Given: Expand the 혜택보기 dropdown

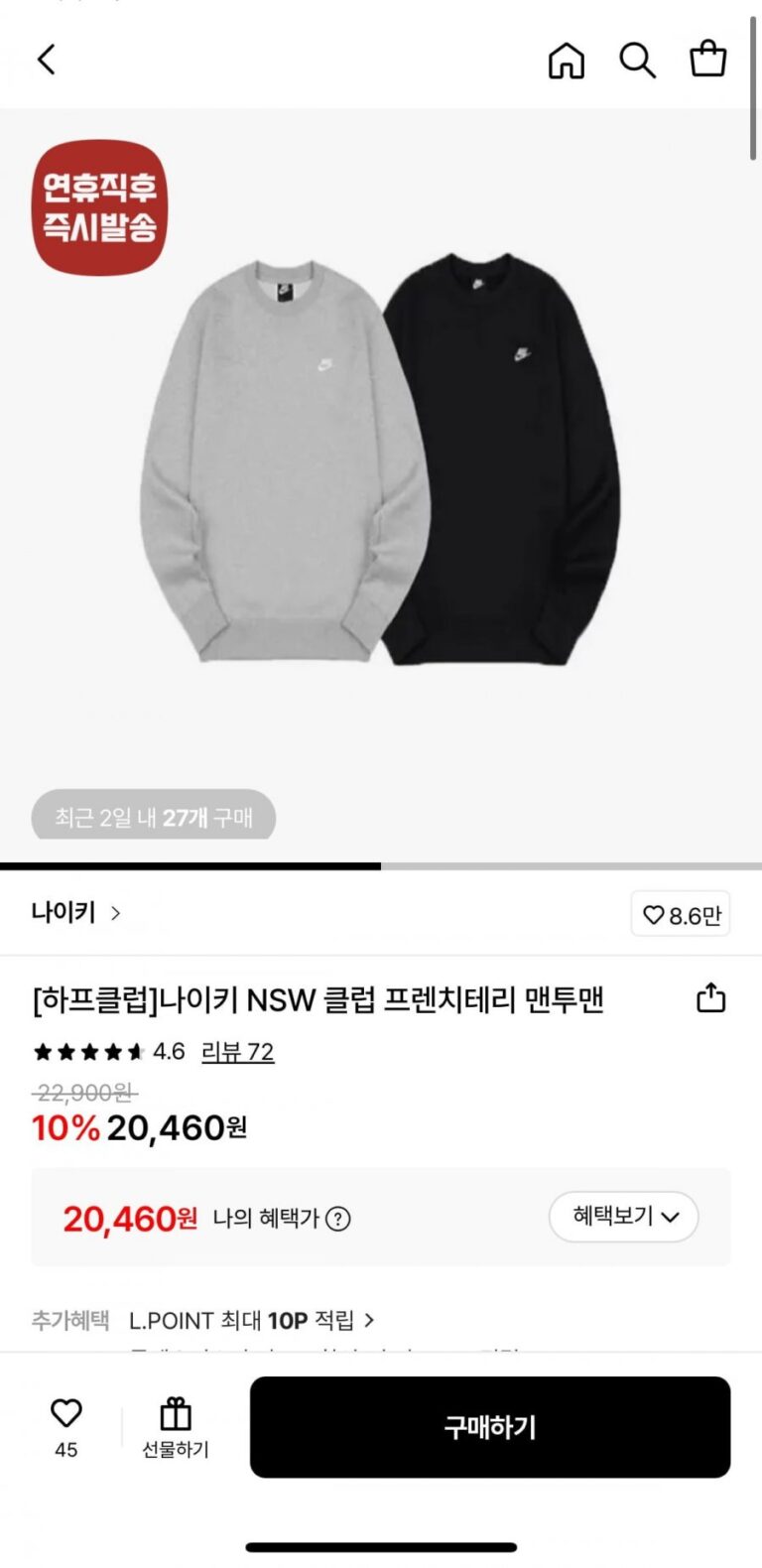Looking at the screenshot, I should (x=624, y=1217).
